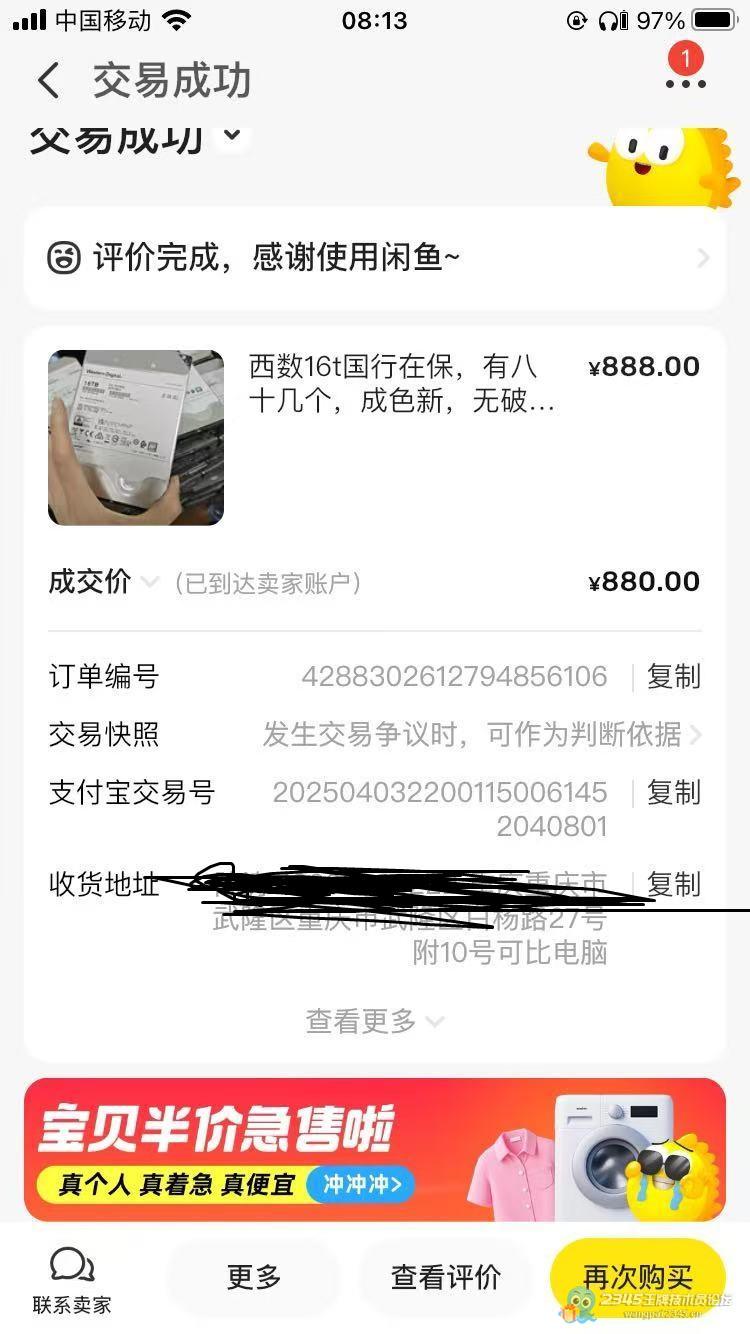Copy the 支付宝交易号
750x1334 pixels.
coord(673,793)
